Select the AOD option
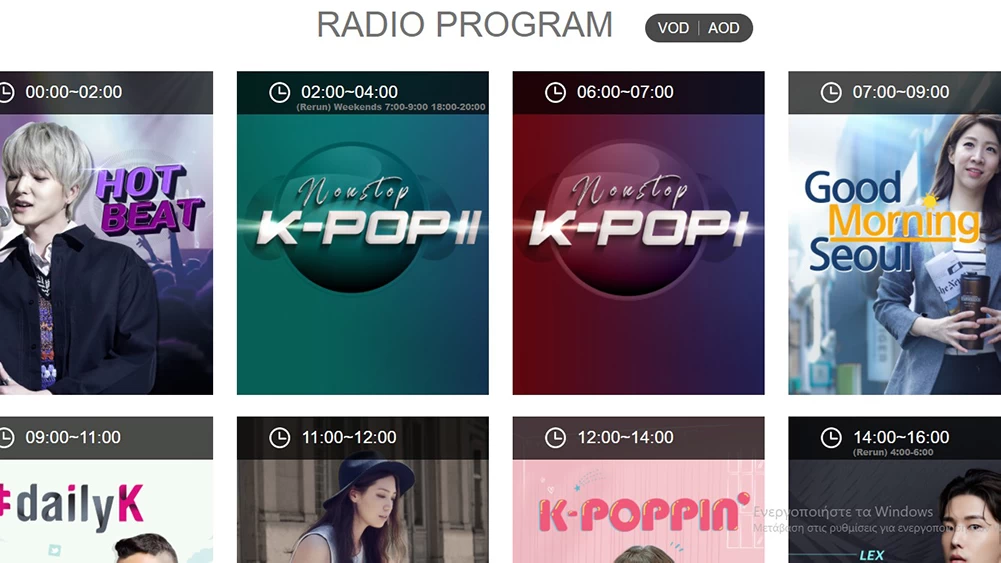This screenshot has height=563, width=1001. [724, 28]
